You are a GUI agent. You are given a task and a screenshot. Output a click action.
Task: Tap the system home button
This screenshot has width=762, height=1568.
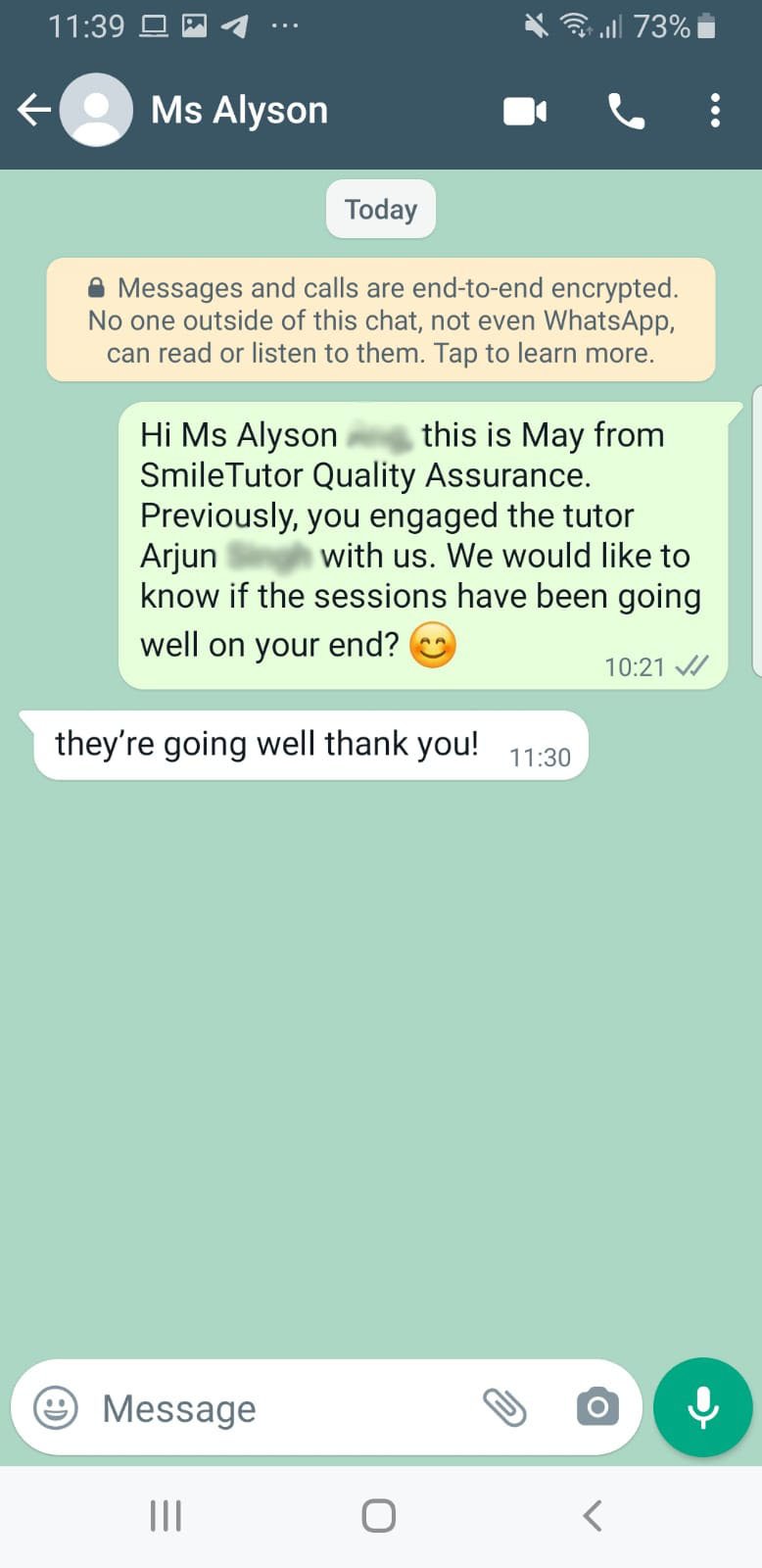[379, 1516]
